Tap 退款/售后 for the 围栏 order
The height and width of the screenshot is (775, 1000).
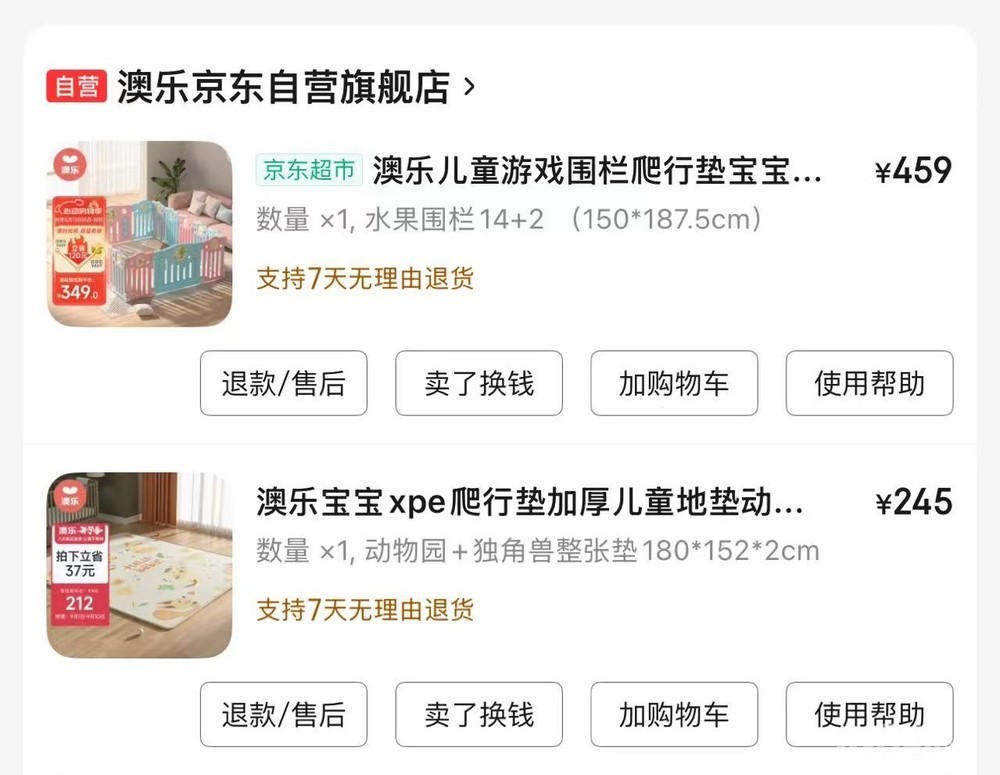tap(283, 383)
